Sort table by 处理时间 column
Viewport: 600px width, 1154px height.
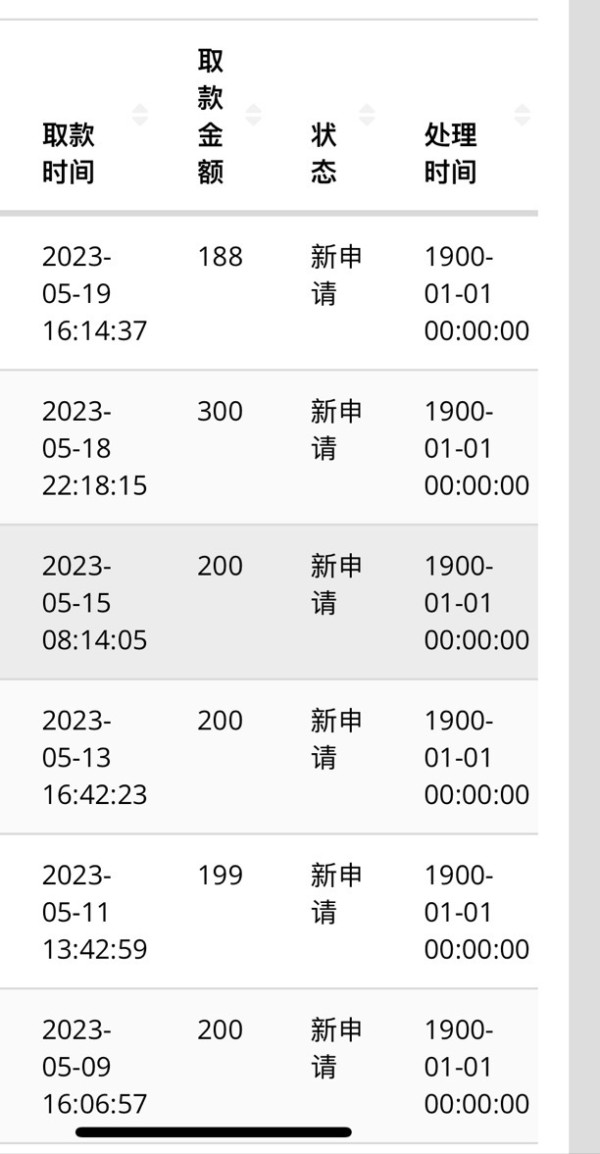tap(522, 115)
